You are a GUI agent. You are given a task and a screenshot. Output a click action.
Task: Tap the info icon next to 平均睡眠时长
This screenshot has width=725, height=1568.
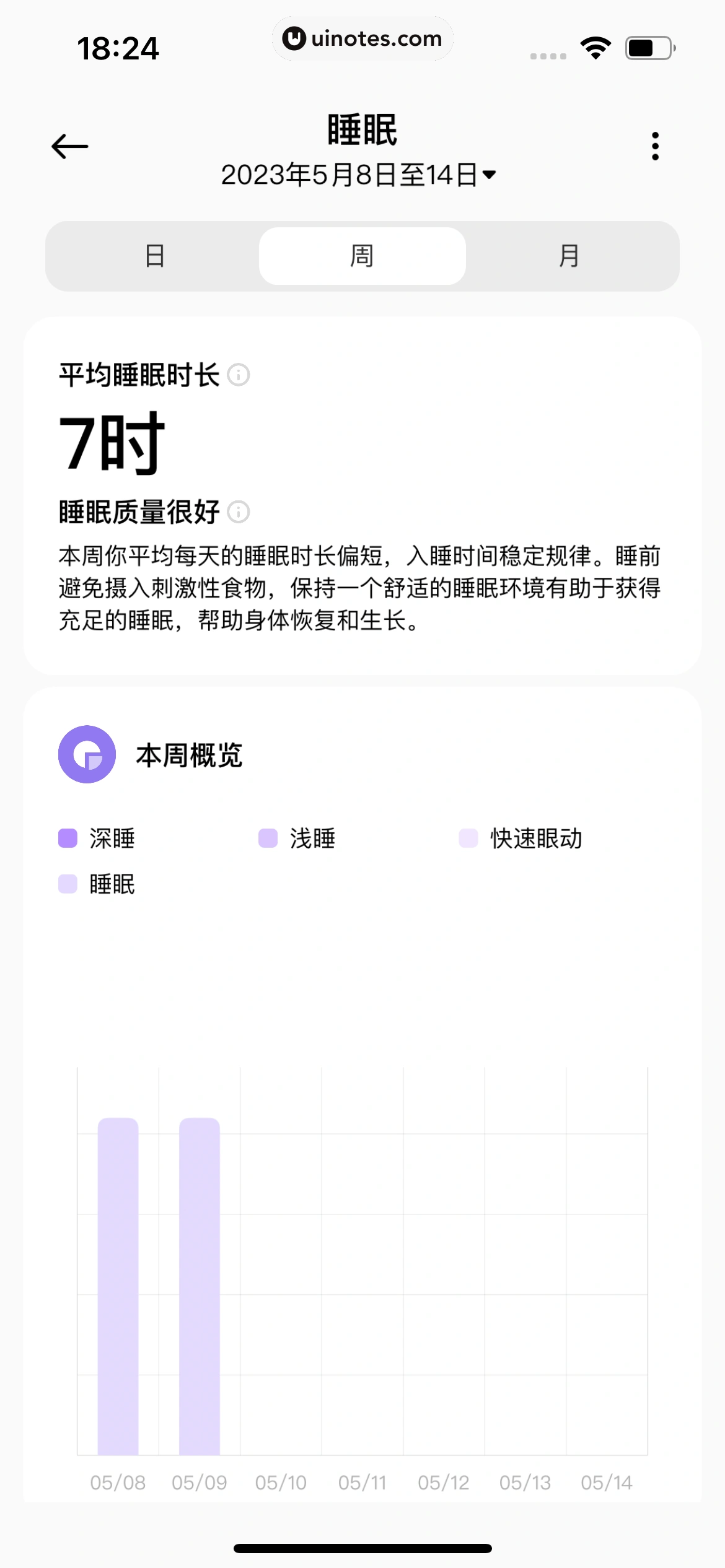click(239, 375)
